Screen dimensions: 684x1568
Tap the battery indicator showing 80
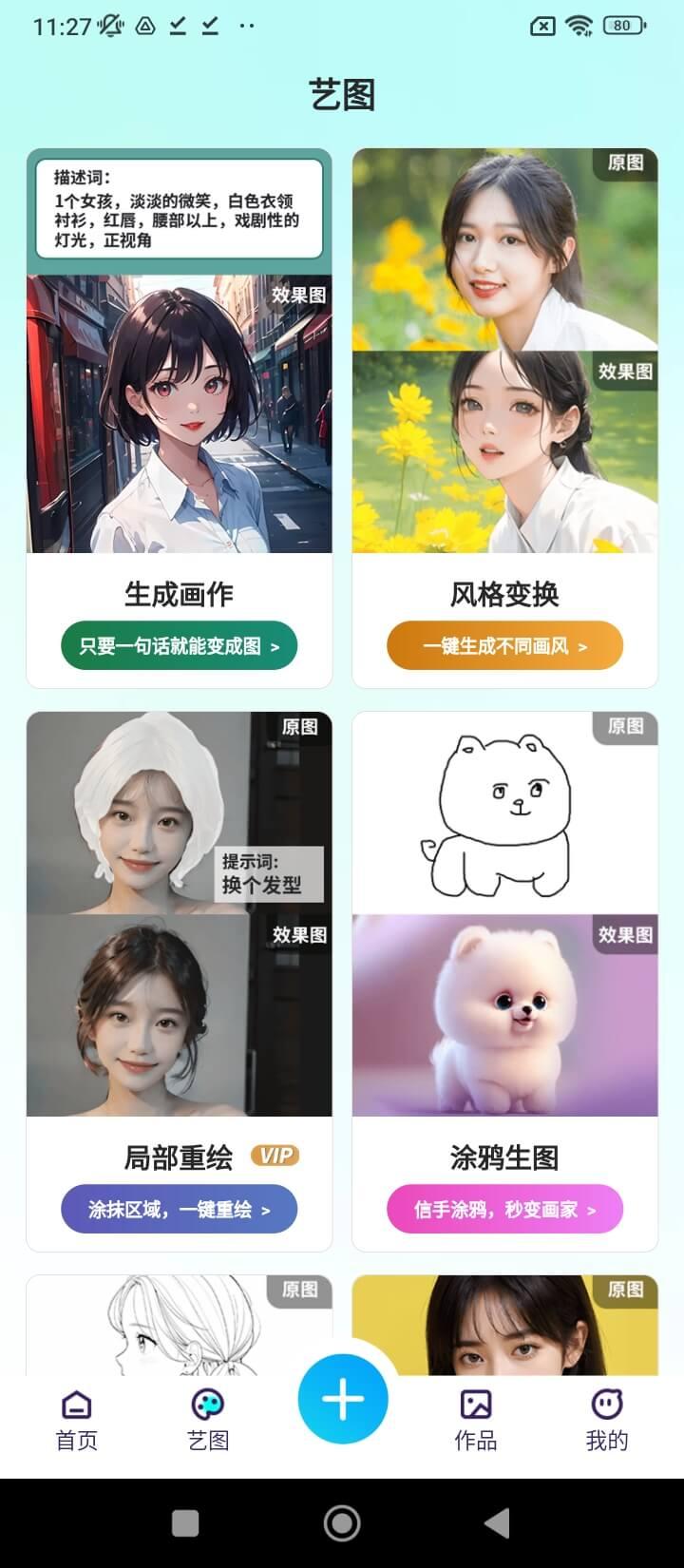[622, 26]
